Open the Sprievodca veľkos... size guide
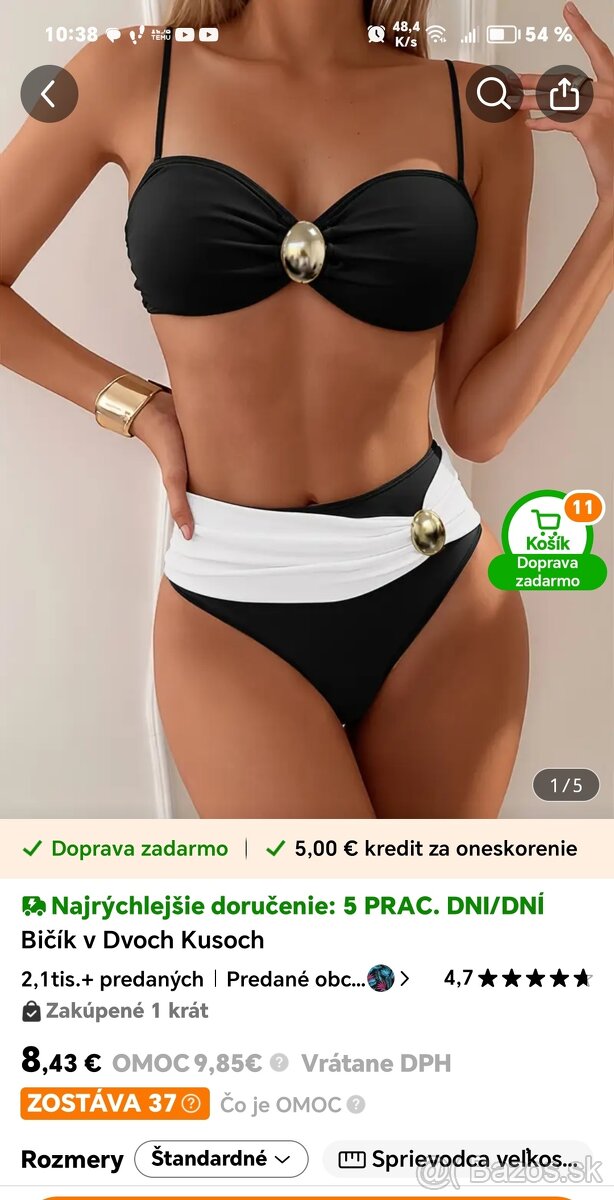The width and height of the screenshot is (614, 1200). coord(459,1159)
